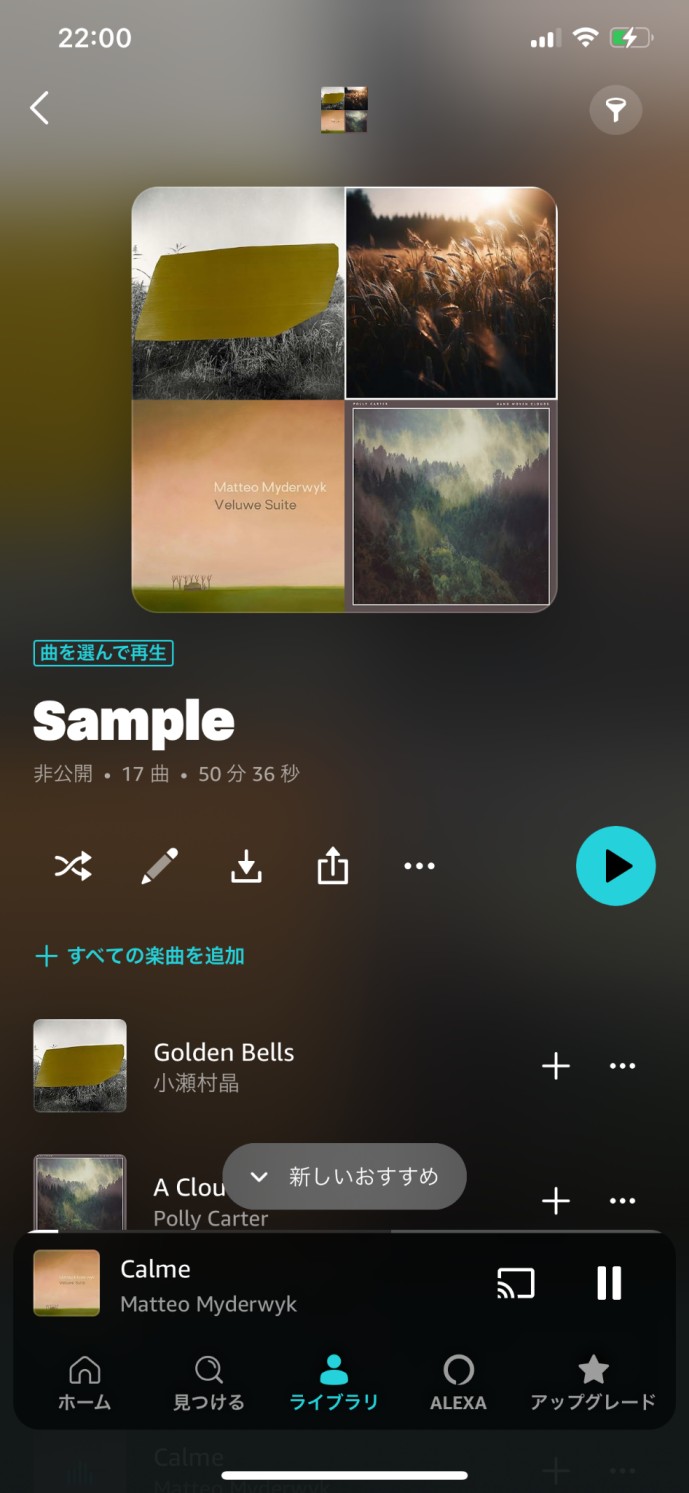Open the cast icon in the mini player
689x1493 pixels.
coord(516,1283)
